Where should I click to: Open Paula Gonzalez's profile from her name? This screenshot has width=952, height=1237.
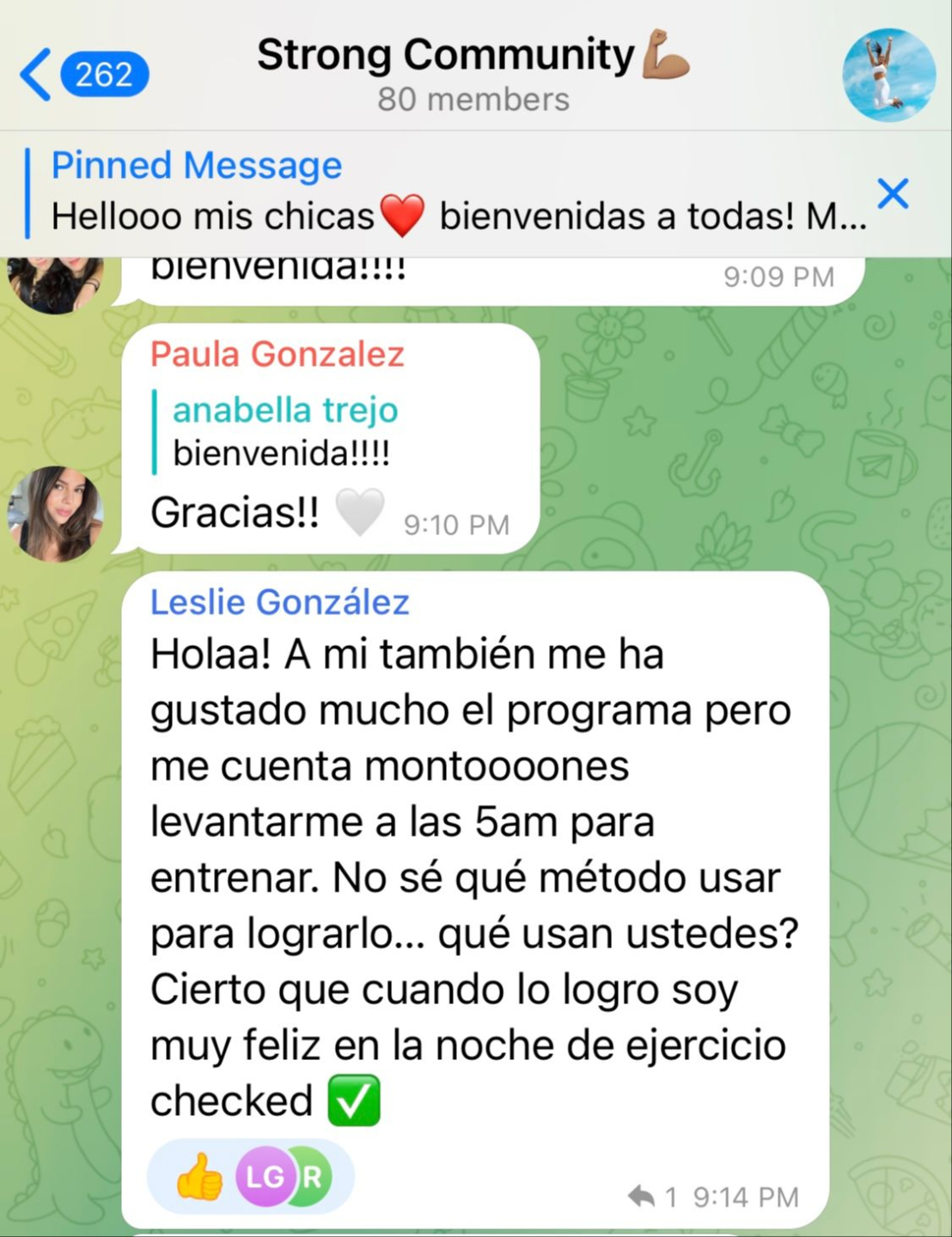point(277,354)
